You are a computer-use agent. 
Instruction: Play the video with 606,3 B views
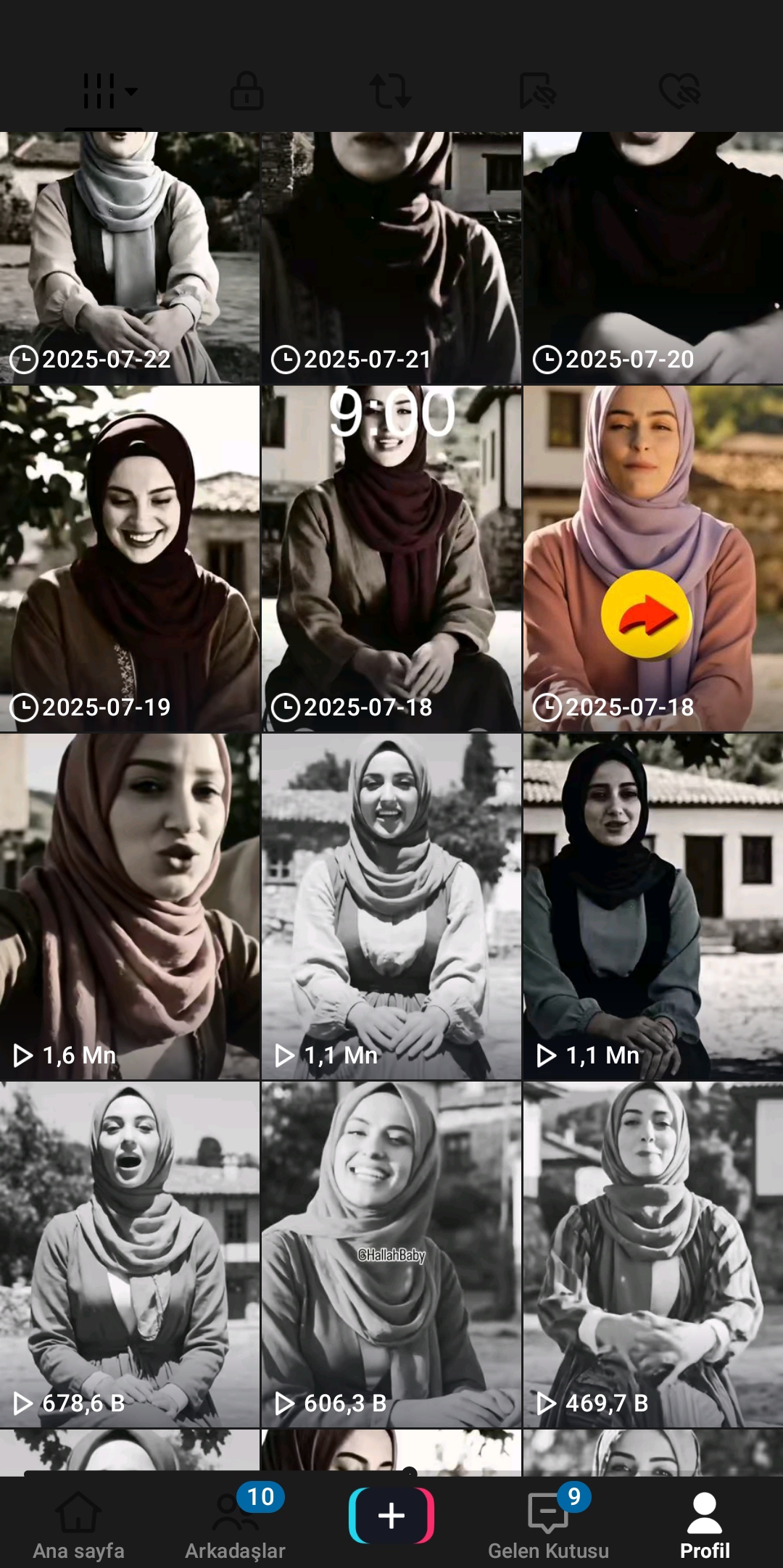tap(391, 1254)
